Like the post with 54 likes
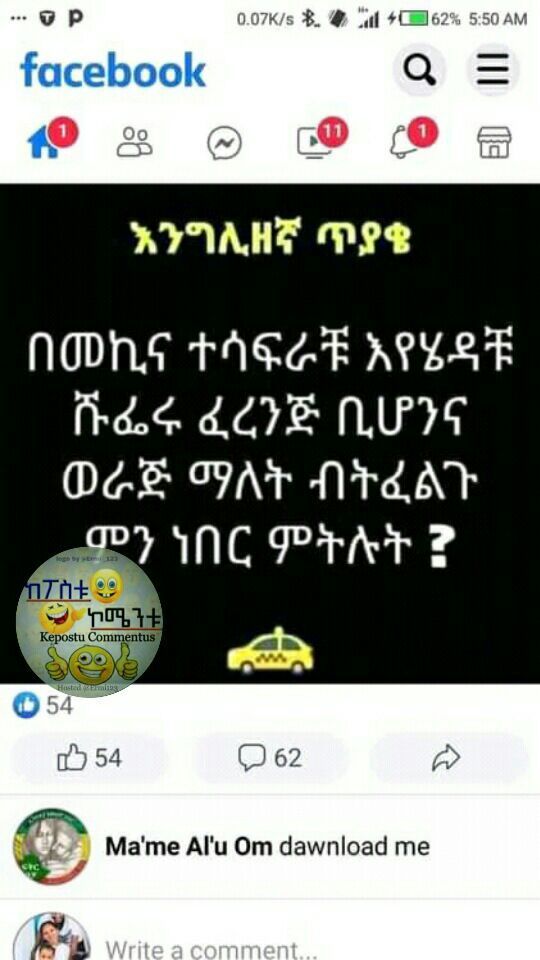 click(89, 759)
